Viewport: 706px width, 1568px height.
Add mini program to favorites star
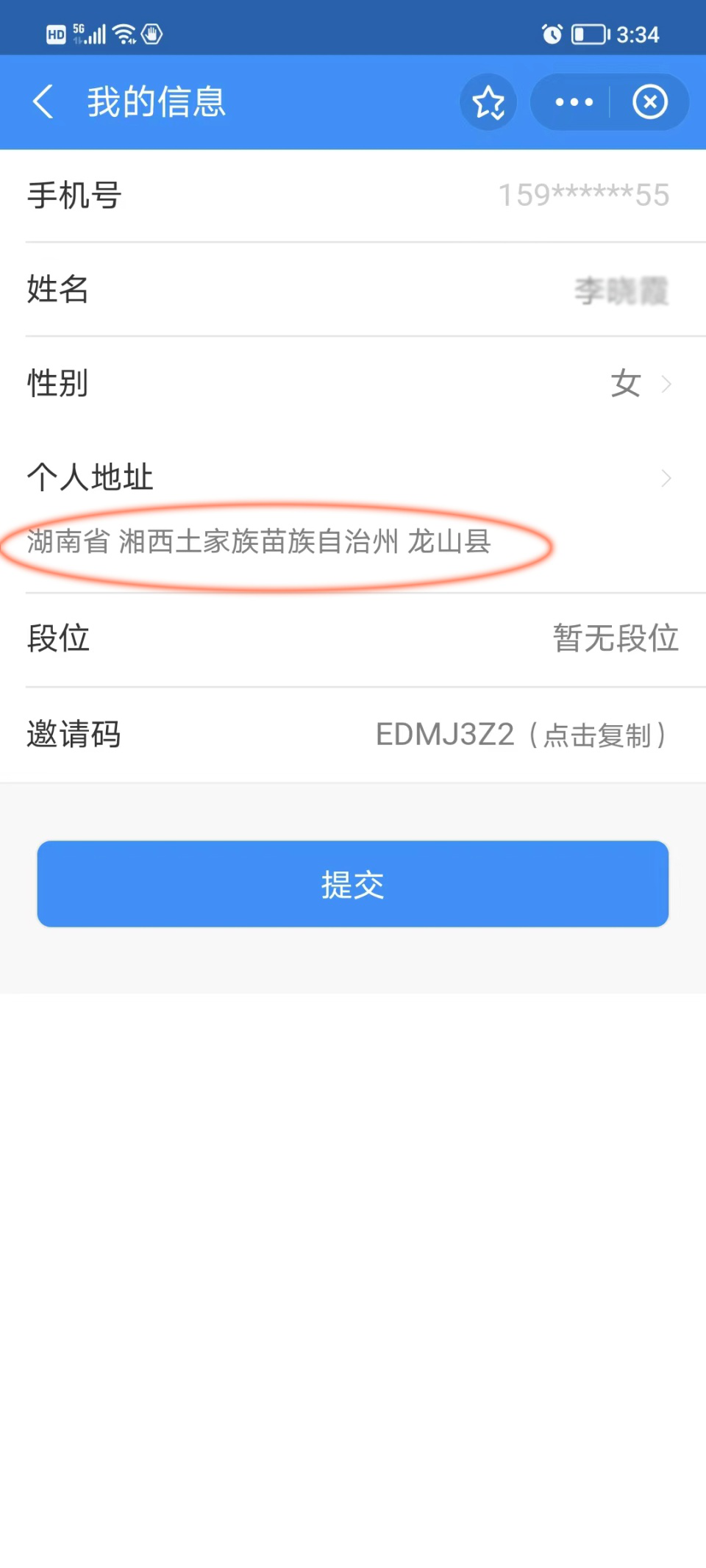coord(488,102)
